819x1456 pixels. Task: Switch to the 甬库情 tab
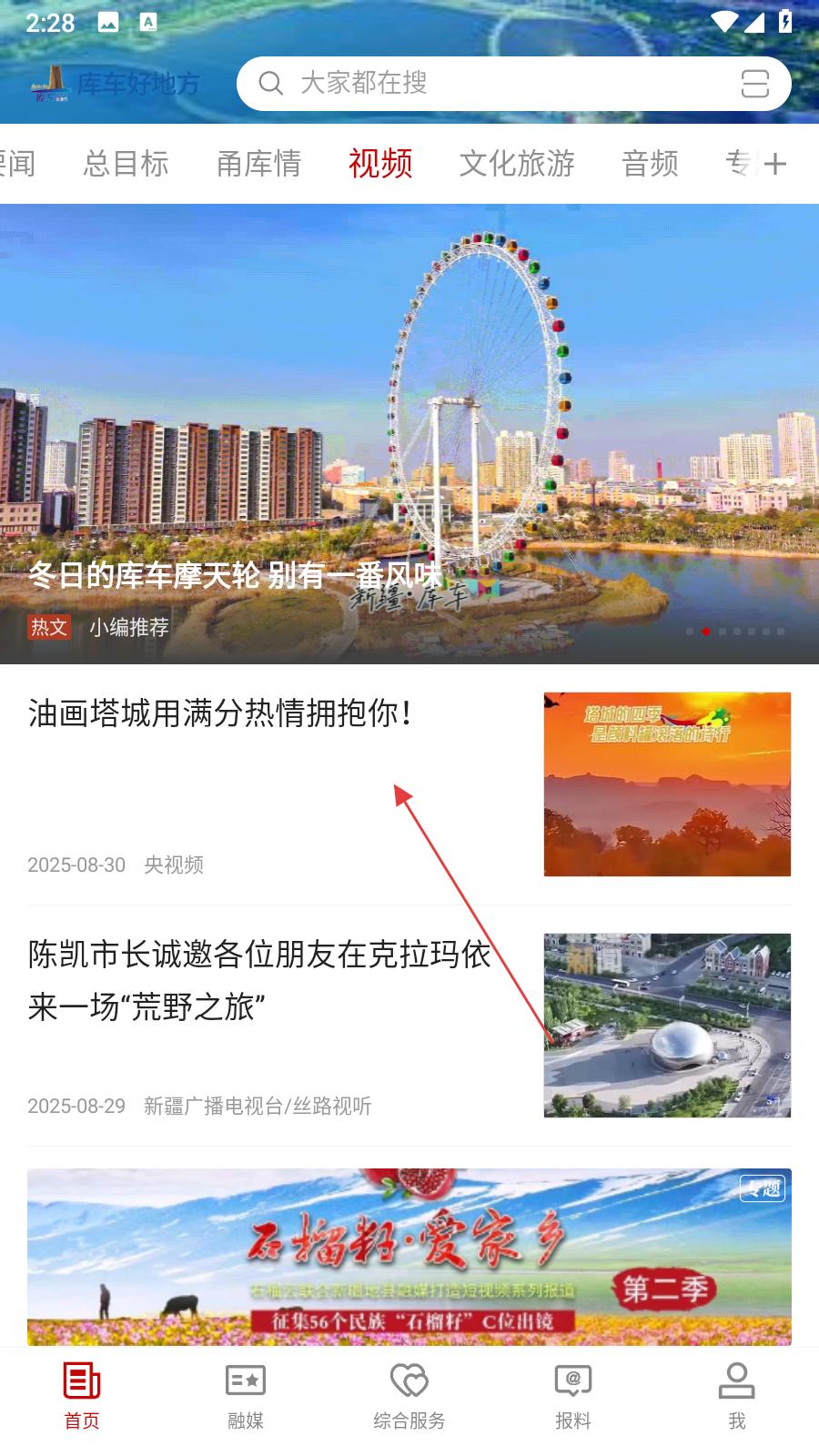click(x=258, y=164)
